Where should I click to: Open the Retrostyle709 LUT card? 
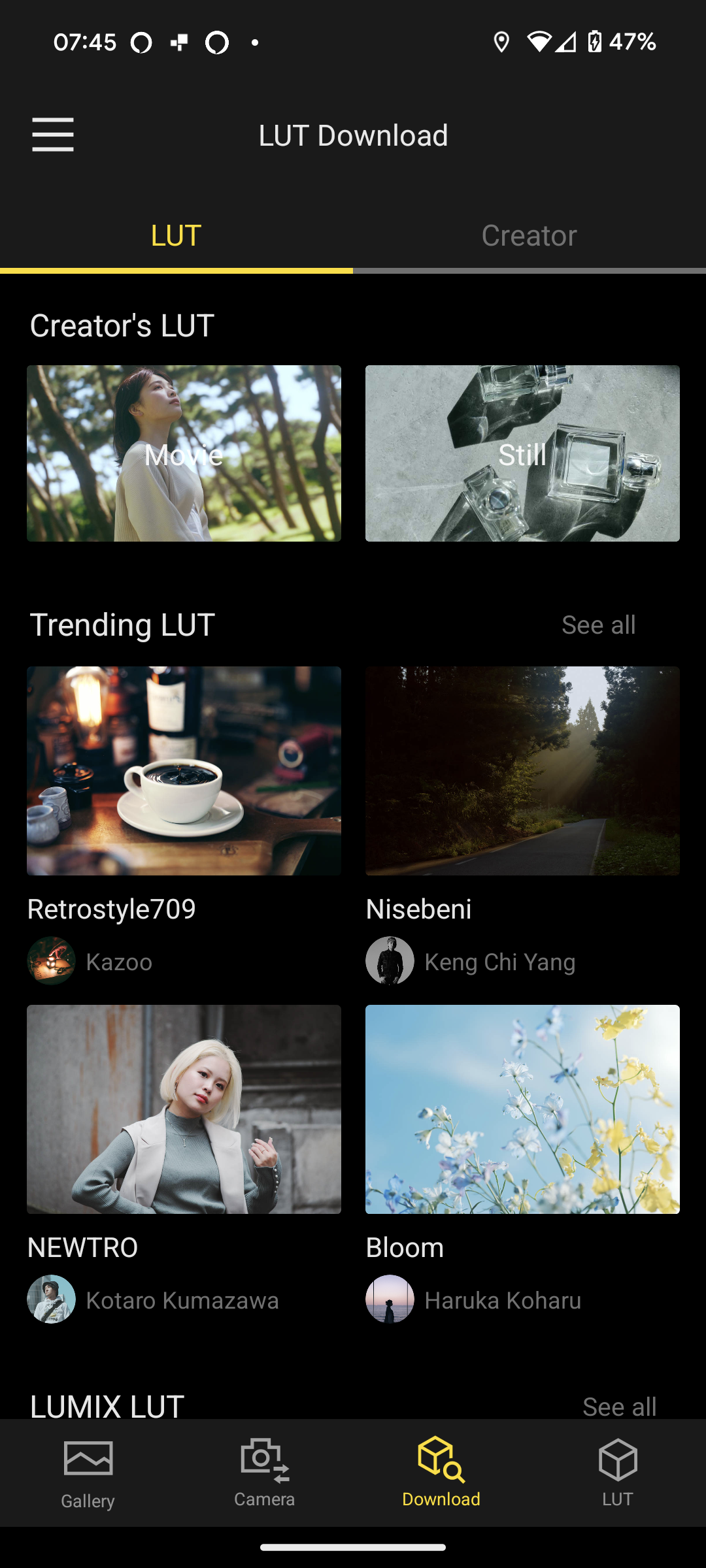(184, 771)
